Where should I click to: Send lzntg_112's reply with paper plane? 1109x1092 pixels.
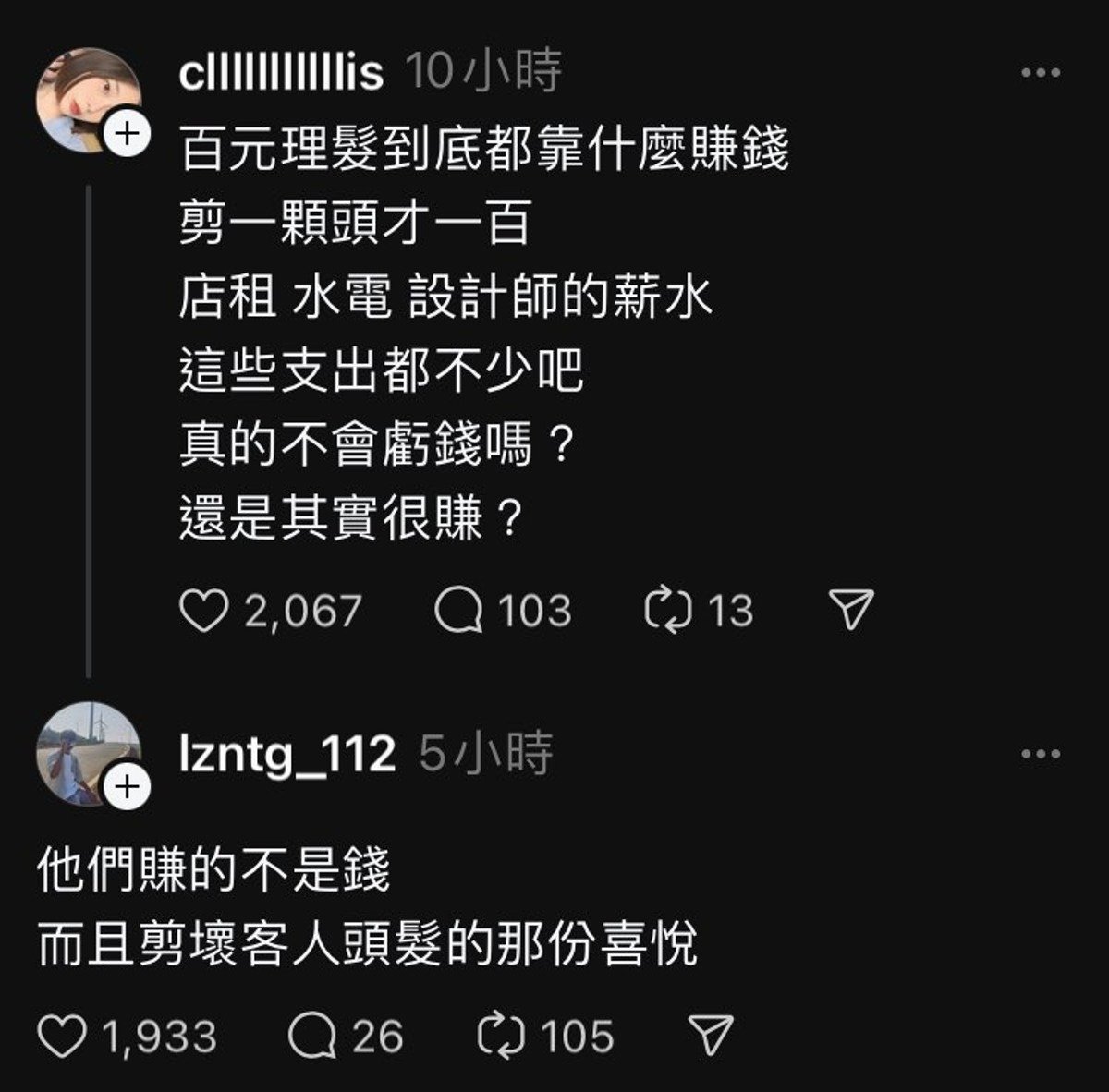tap(712, 1035)
